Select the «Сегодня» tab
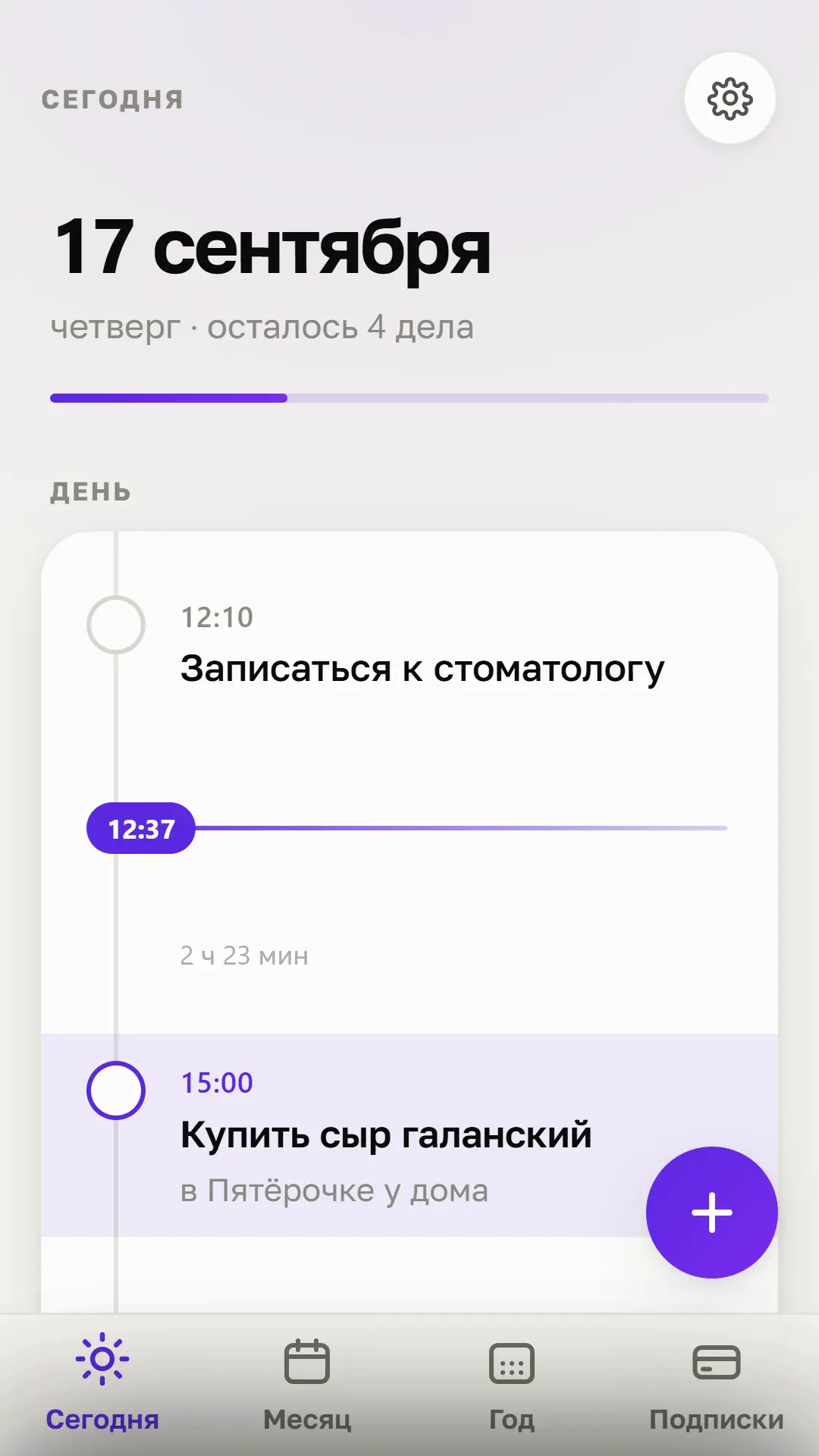 [x=102, y=1385]
